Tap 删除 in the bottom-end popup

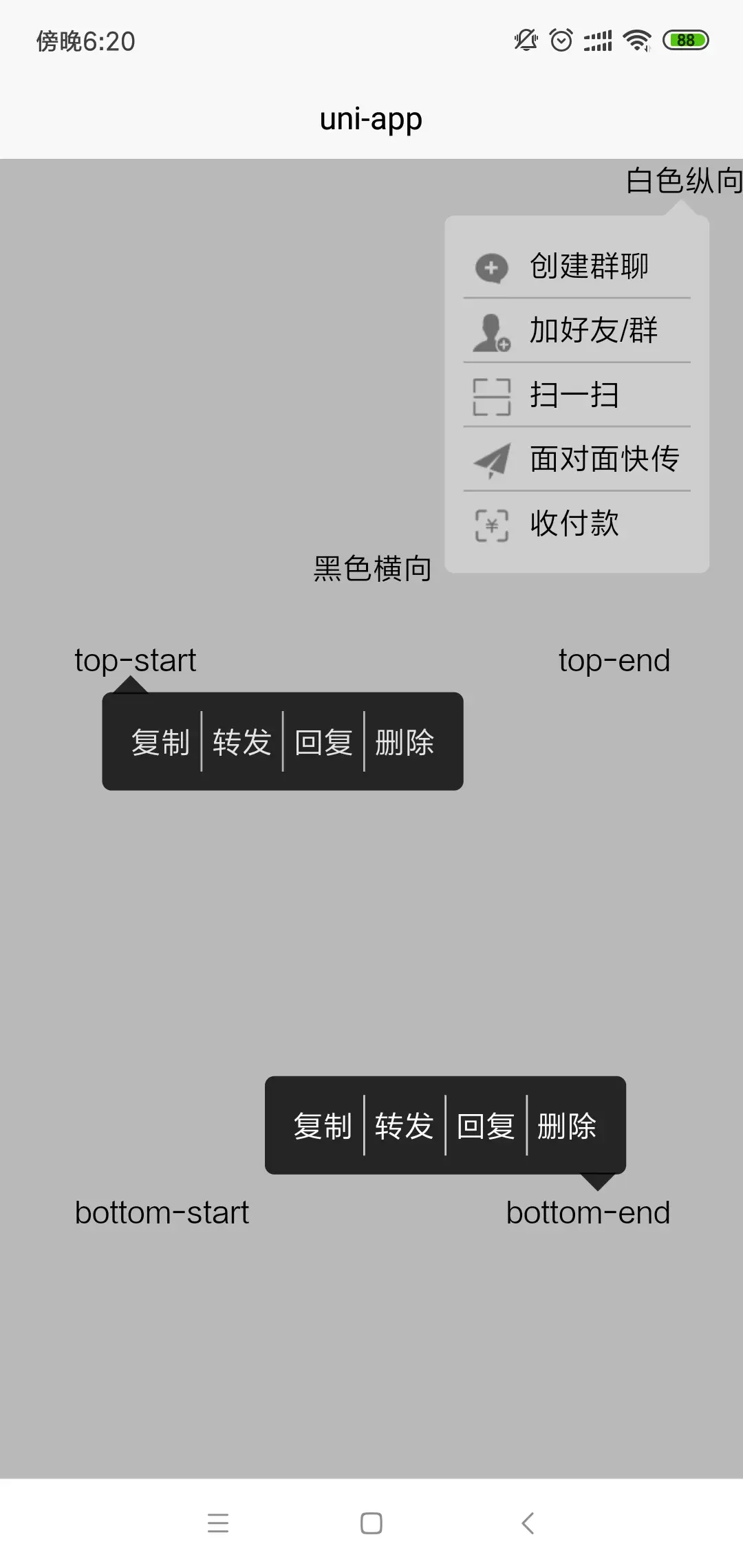tap(567, 1126)
